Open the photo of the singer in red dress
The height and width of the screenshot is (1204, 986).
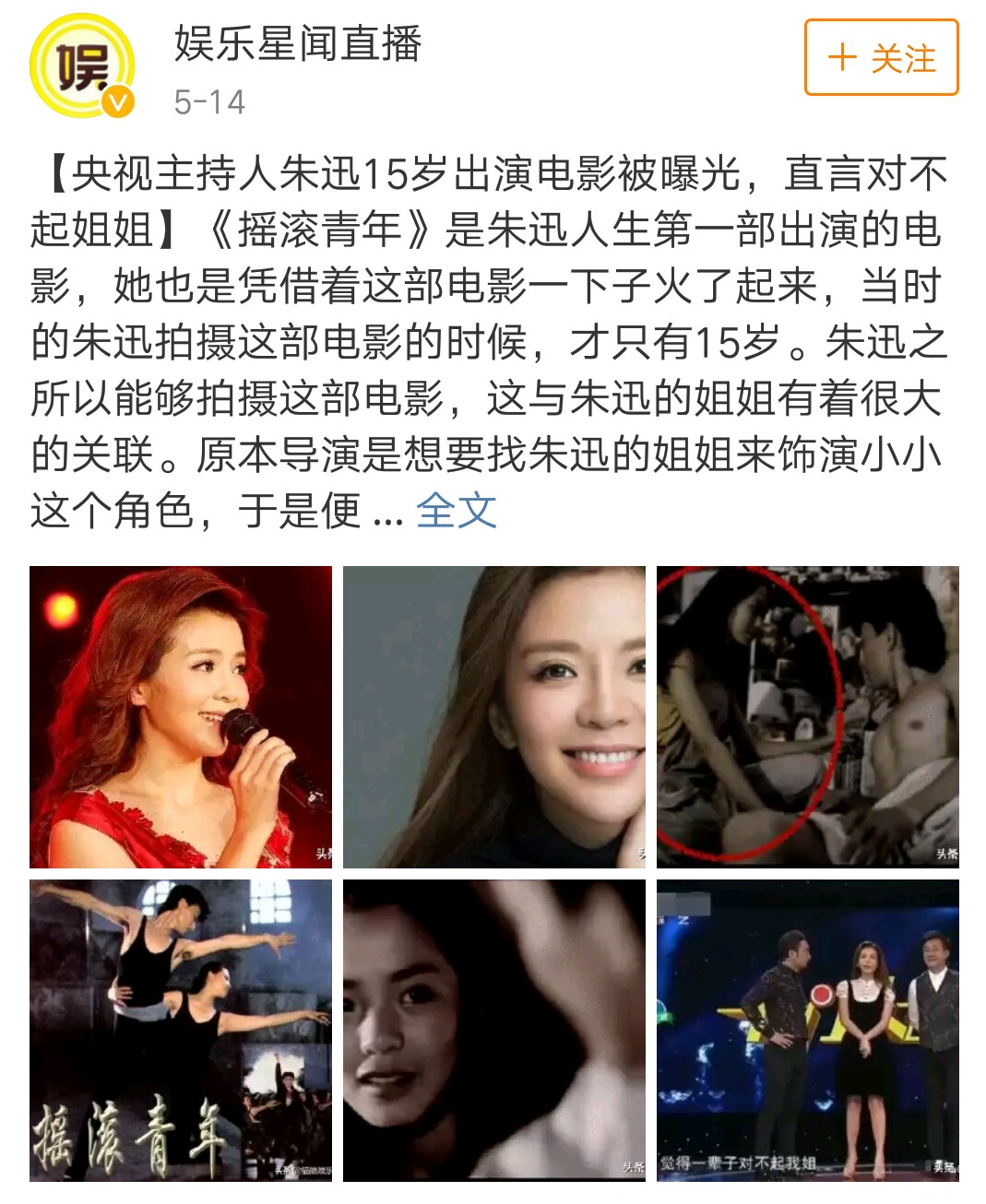181,716
